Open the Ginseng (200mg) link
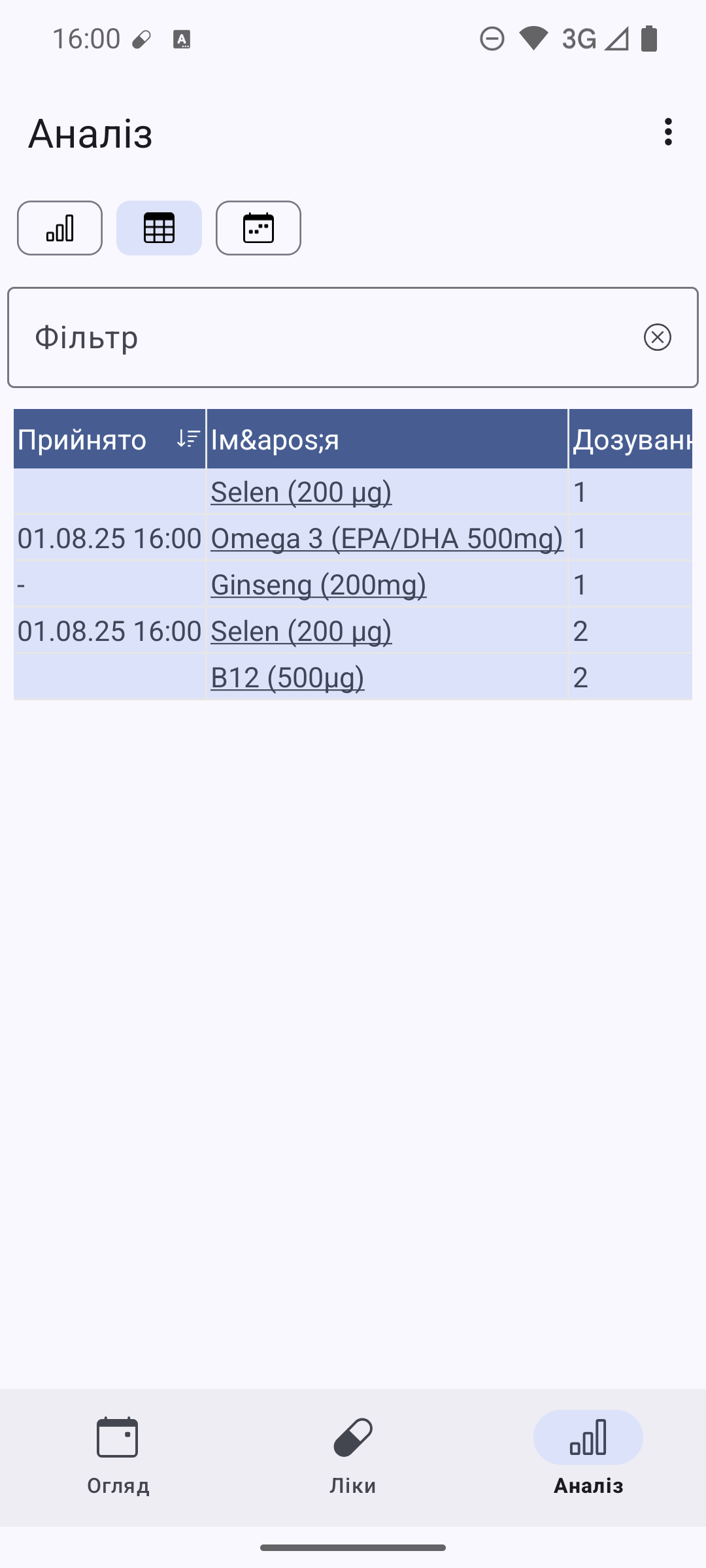Image resolution: width=706 pixels, height=1568 pixels. pos(318,585)
